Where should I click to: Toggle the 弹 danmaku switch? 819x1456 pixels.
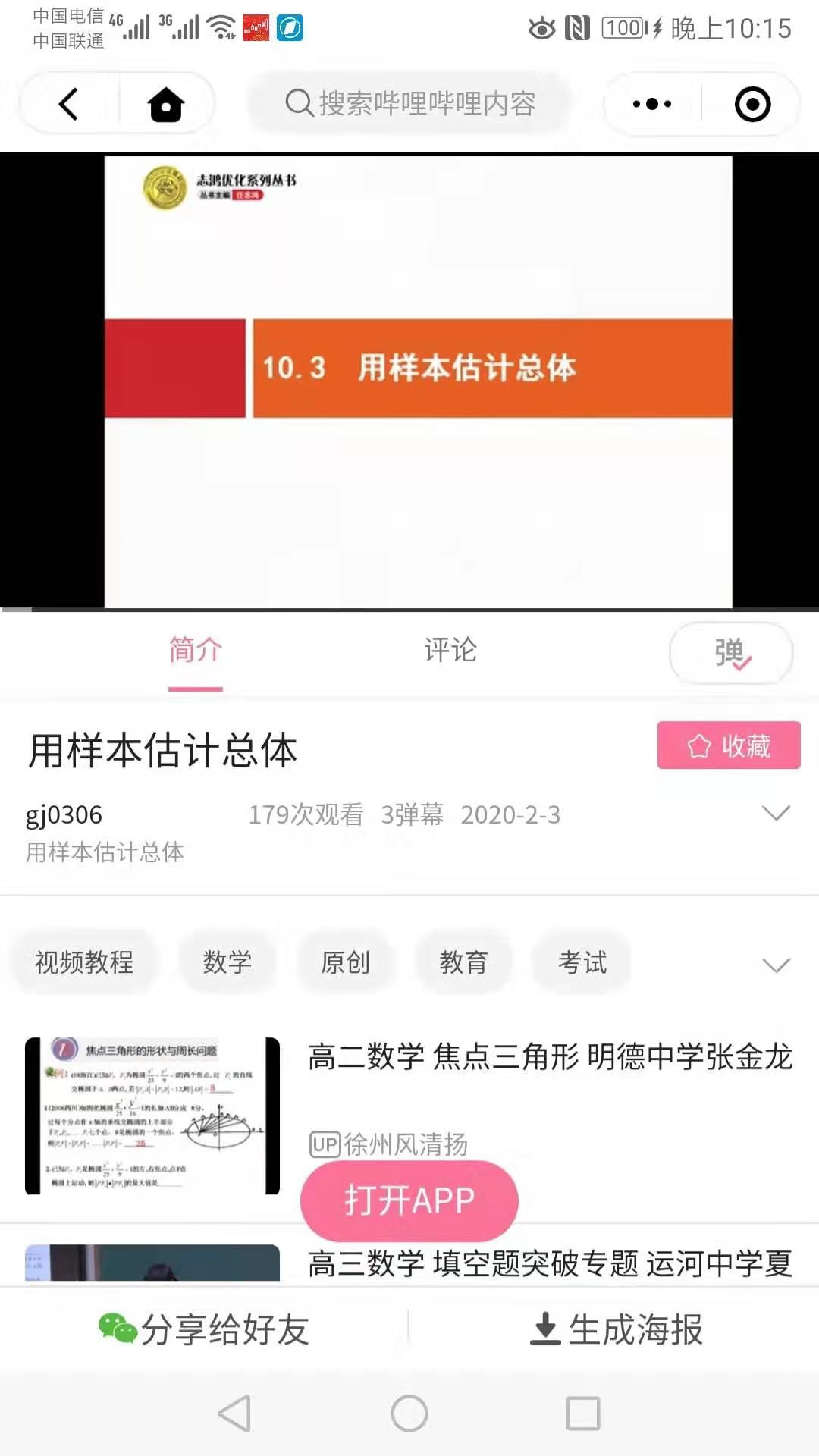731,652
